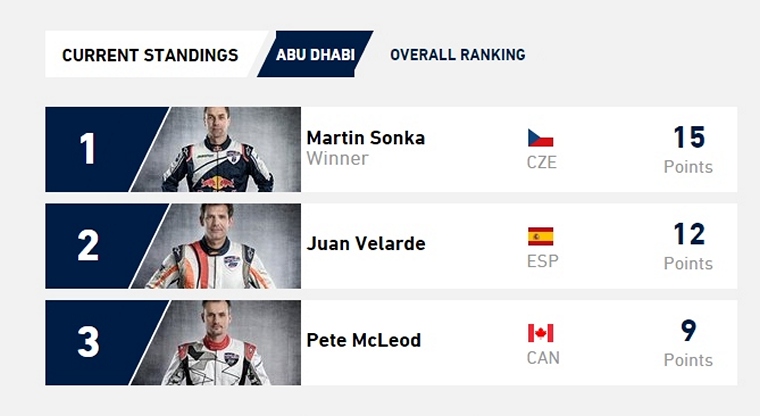Screen dimensions: 760x416
Task: Switch to the Overall Ranking tab
Action: 457,55
